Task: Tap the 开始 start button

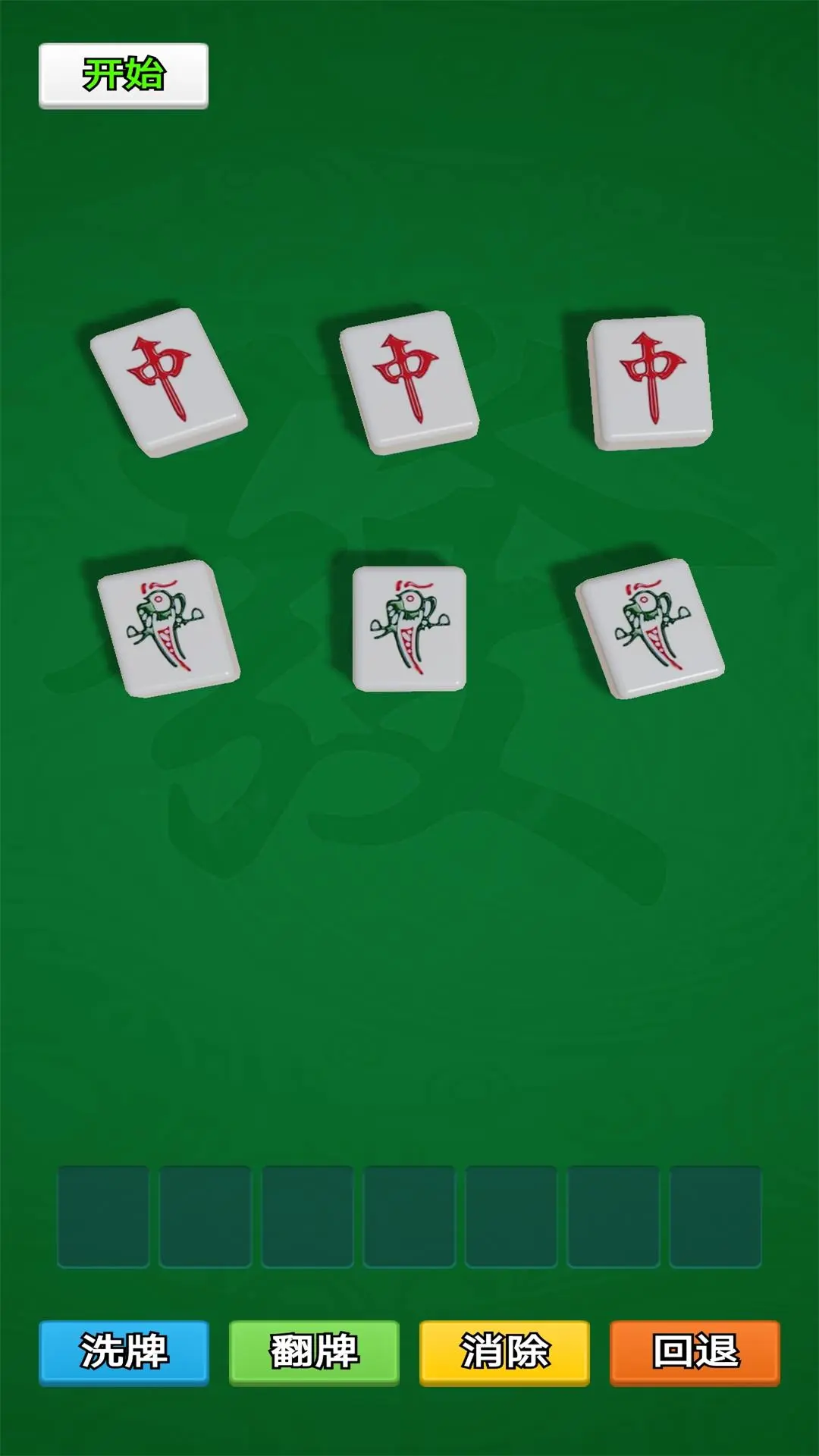Action: pyautogui.click(x=124, y=75)
